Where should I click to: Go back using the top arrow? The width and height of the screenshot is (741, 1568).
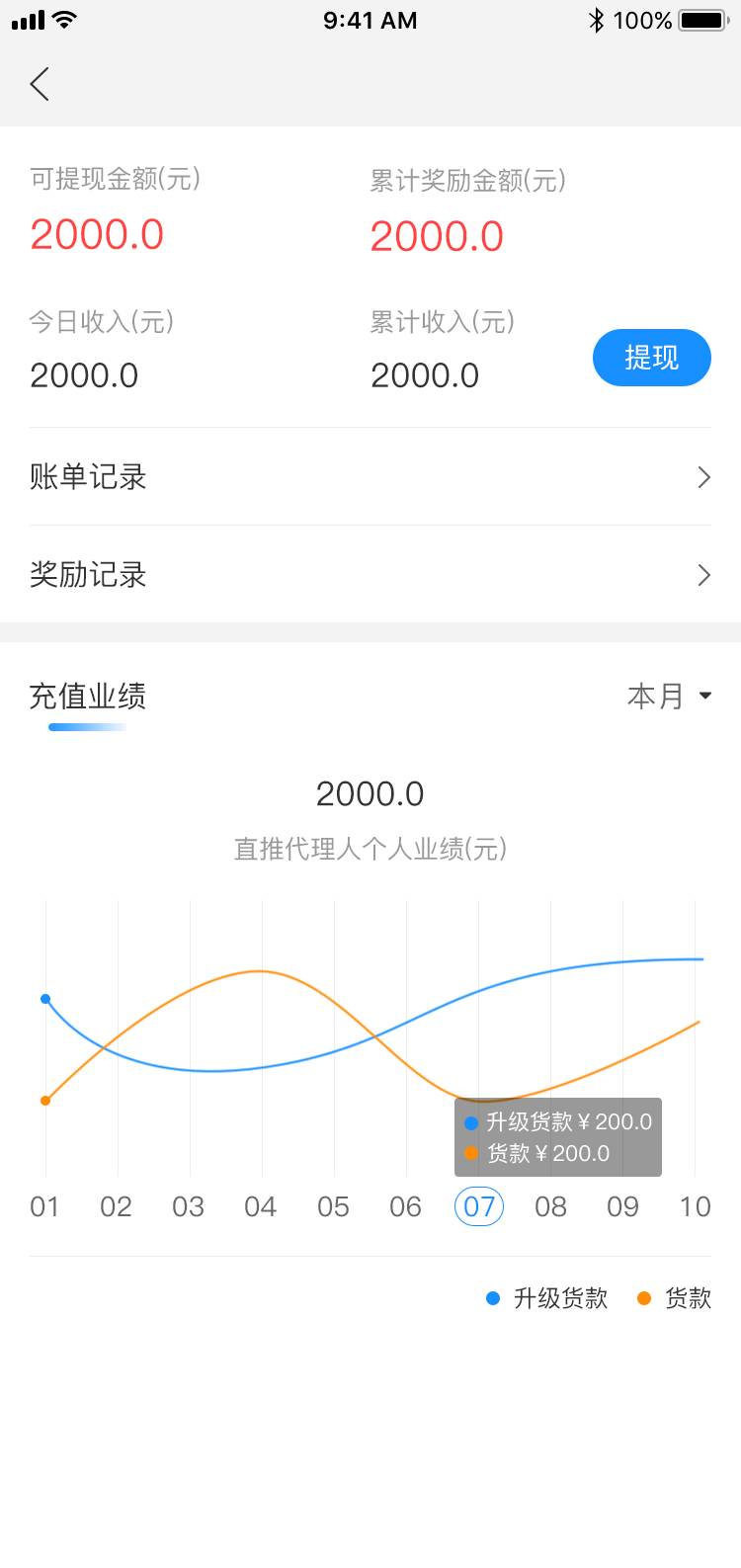(40, 84)
